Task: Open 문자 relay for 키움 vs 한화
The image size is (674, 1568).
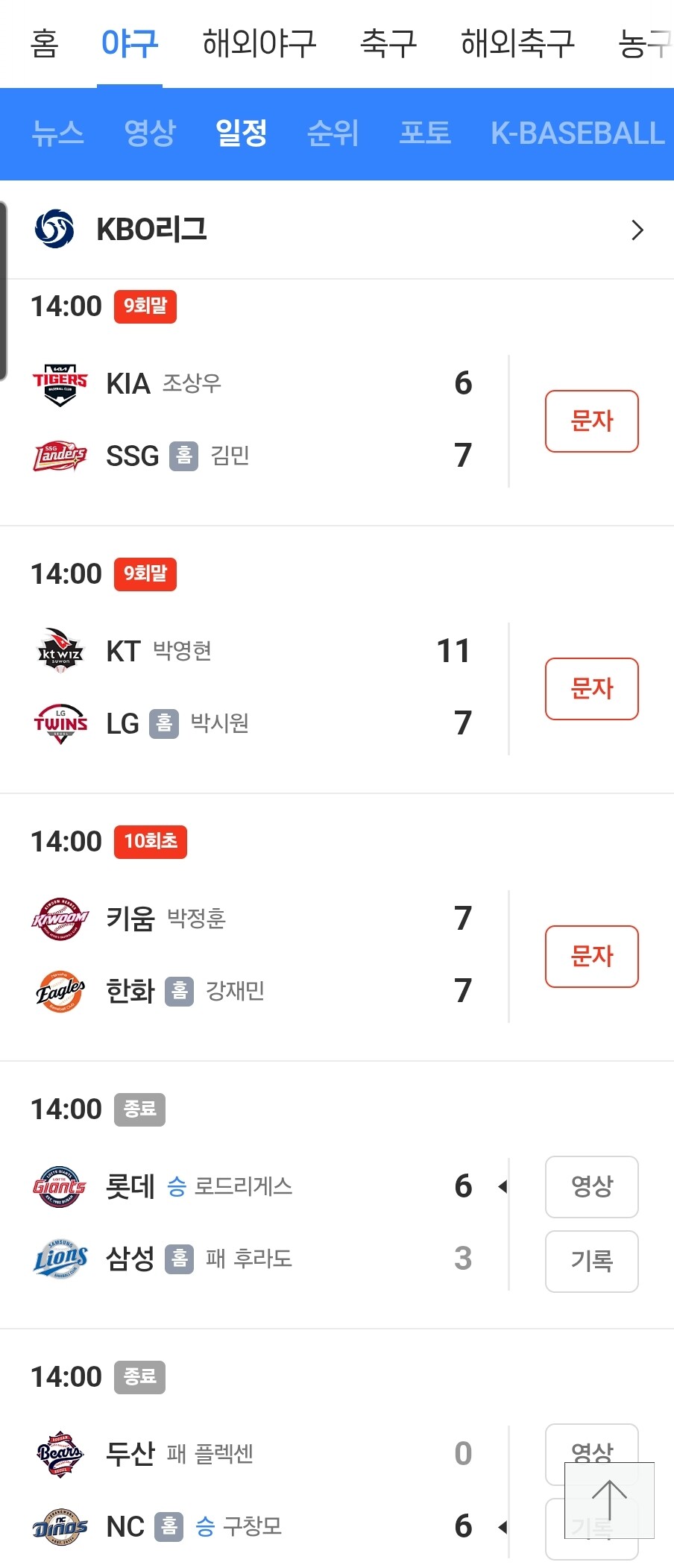Action: pyautogui.click(x=591, y=957)
